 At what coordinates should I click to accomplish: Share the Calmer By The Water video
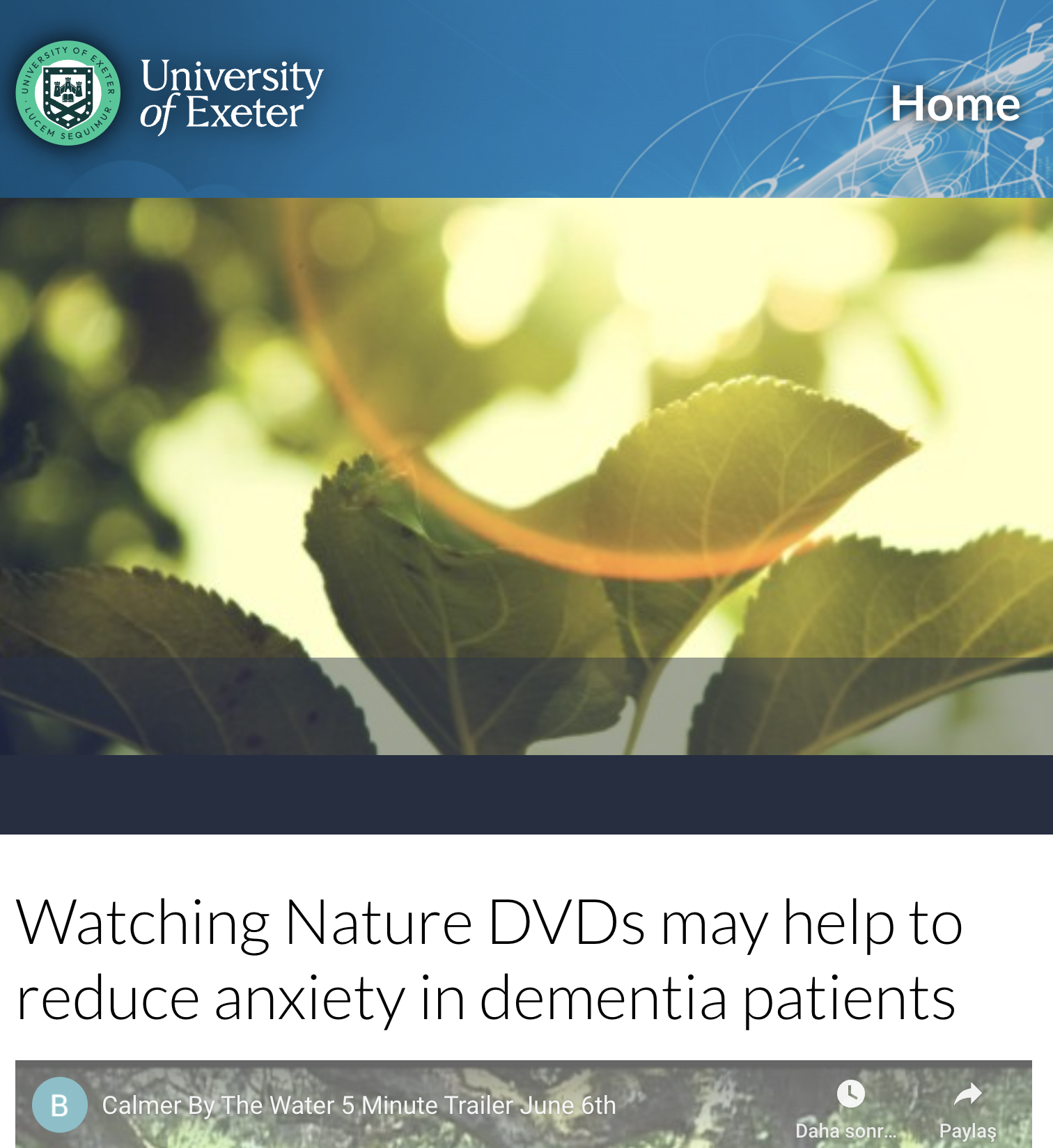967,1108
